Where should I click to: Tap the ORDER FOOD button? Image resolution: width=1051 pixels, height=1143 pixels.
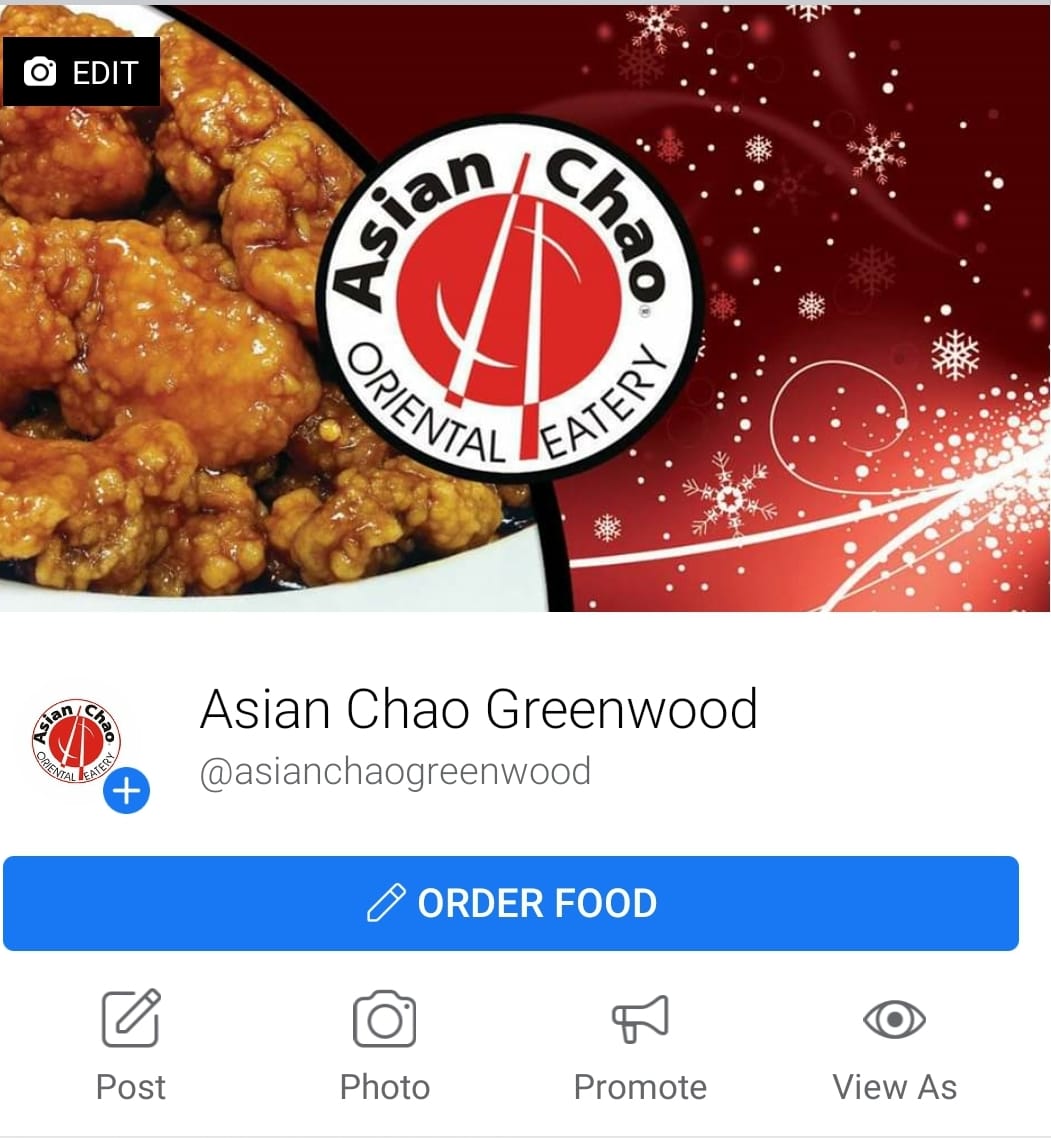[511, 903]
